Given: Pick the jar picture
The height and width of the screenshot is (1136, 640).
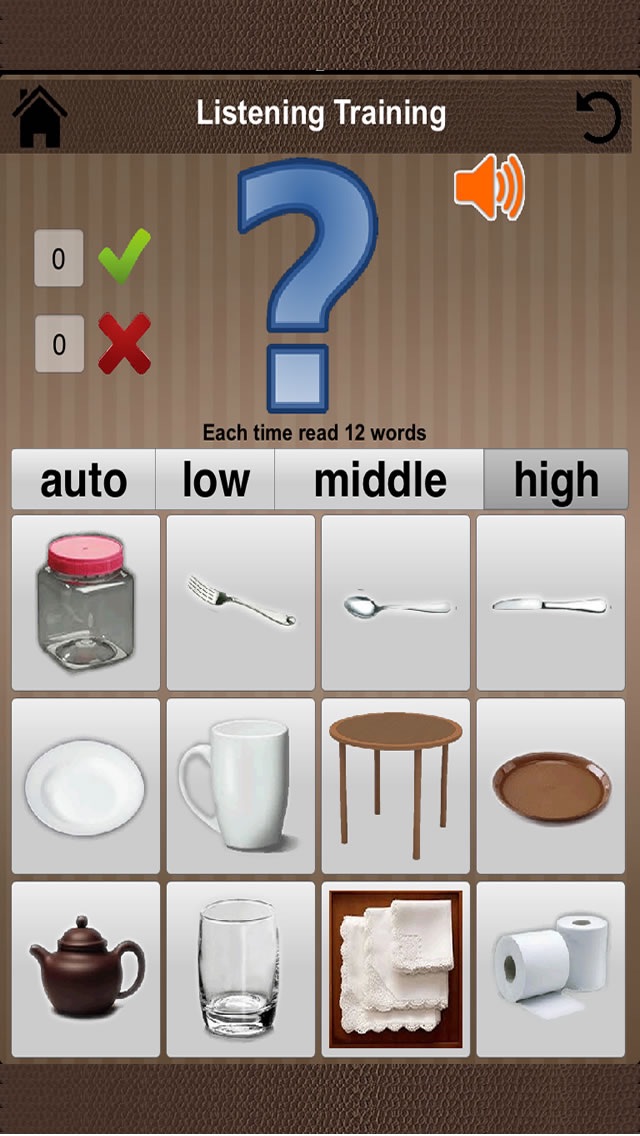Looking at the screenshot, I should click(86, 603).
